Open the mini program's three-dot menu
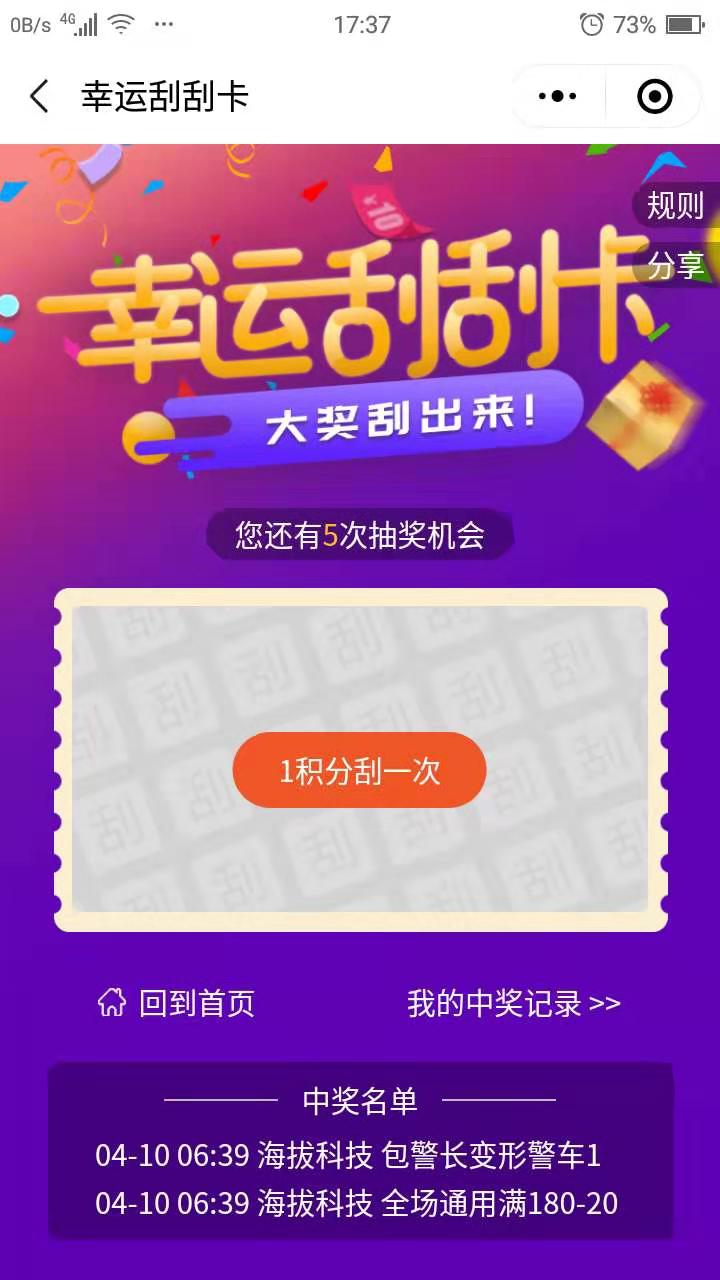 [557, 97]
